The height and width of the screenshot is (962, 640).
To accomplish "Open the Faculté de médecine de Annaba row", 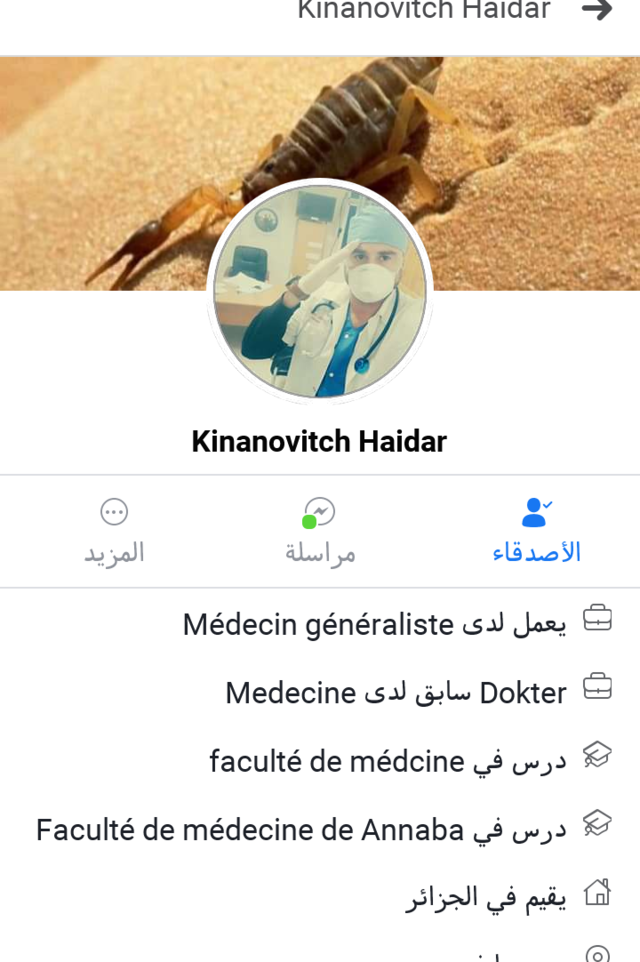I will [300, 829].
